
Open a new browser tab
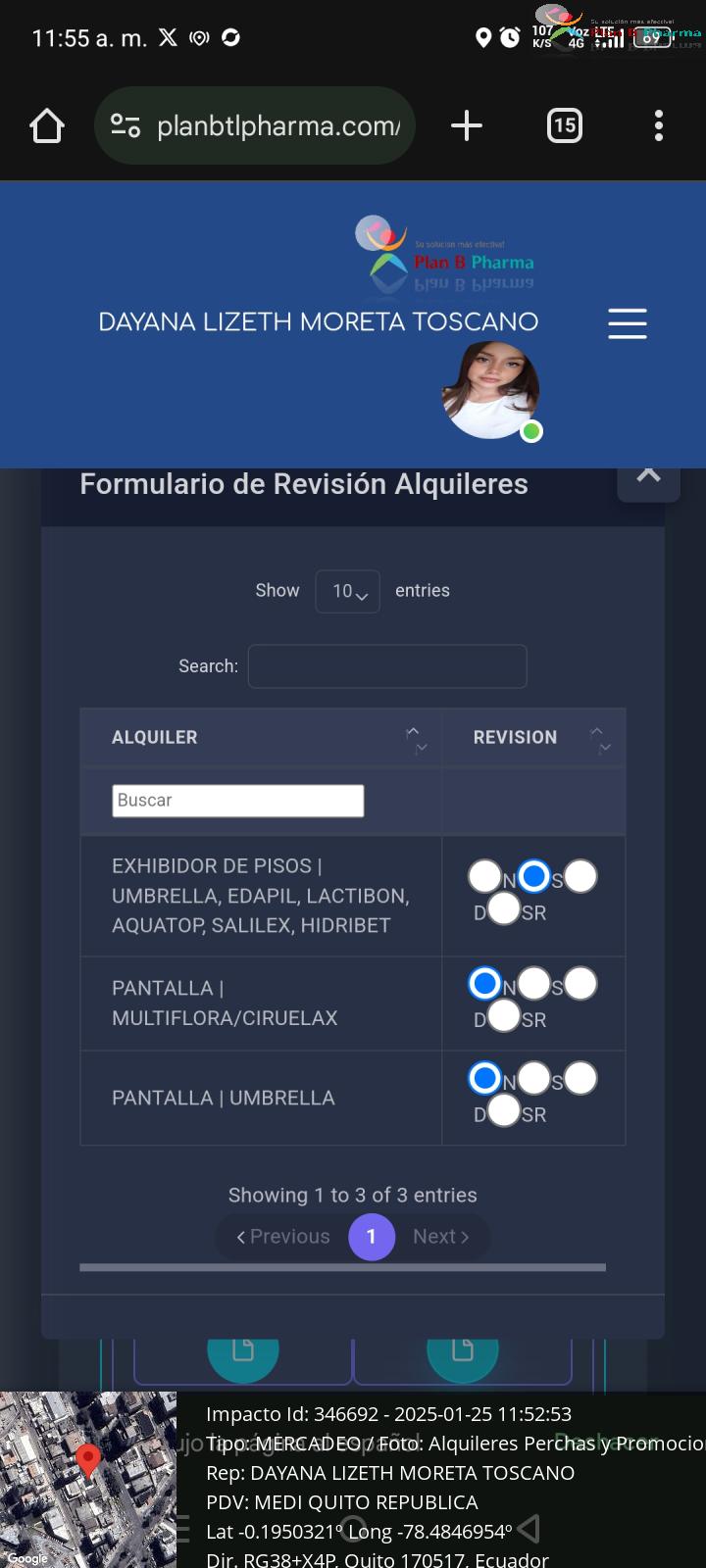[467, 125]
